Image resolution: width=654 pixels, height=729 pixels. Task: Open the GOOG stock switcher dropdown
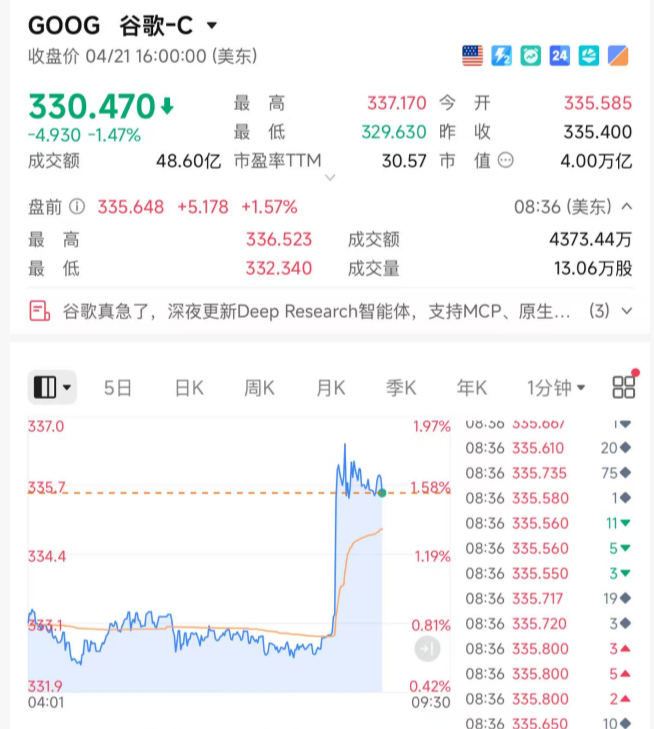(x=211, y=25)
